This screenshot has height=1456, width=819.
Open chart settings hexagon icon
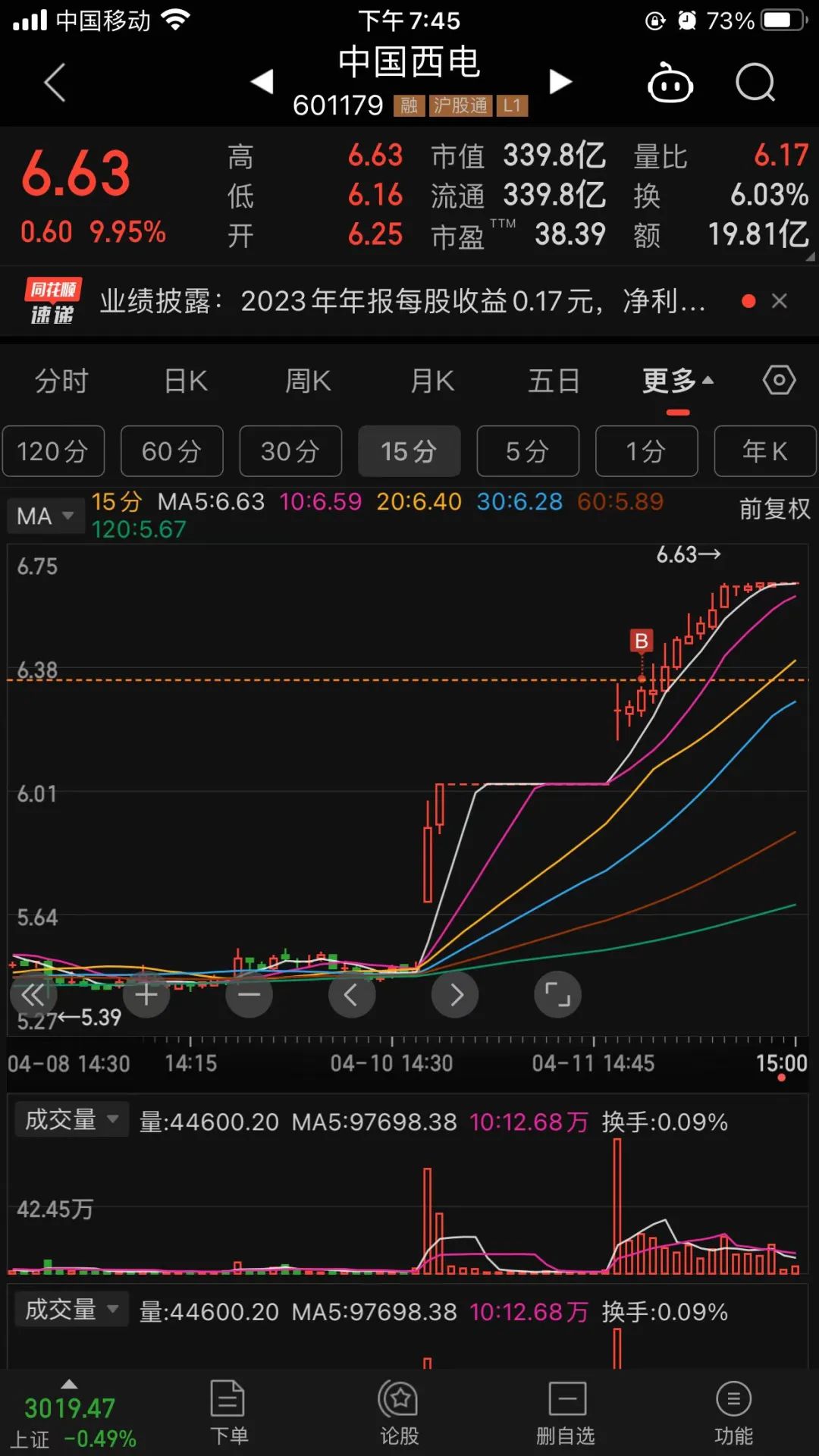click(779, 380)
